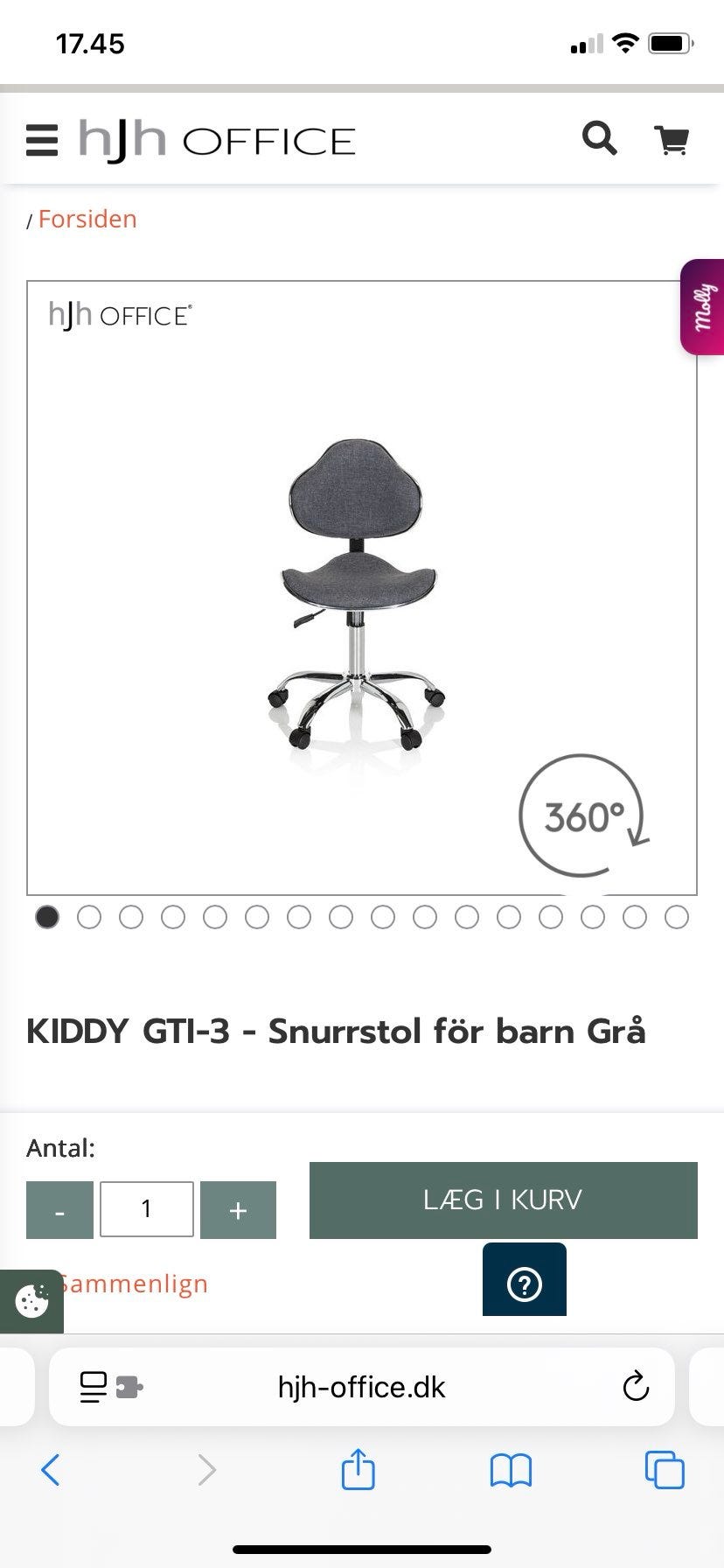This screenshot has height=1568, width=724.
Task: Tap LÆG I KURV to add to cart
Action: pyautogui.click(x=503, y=1200)
